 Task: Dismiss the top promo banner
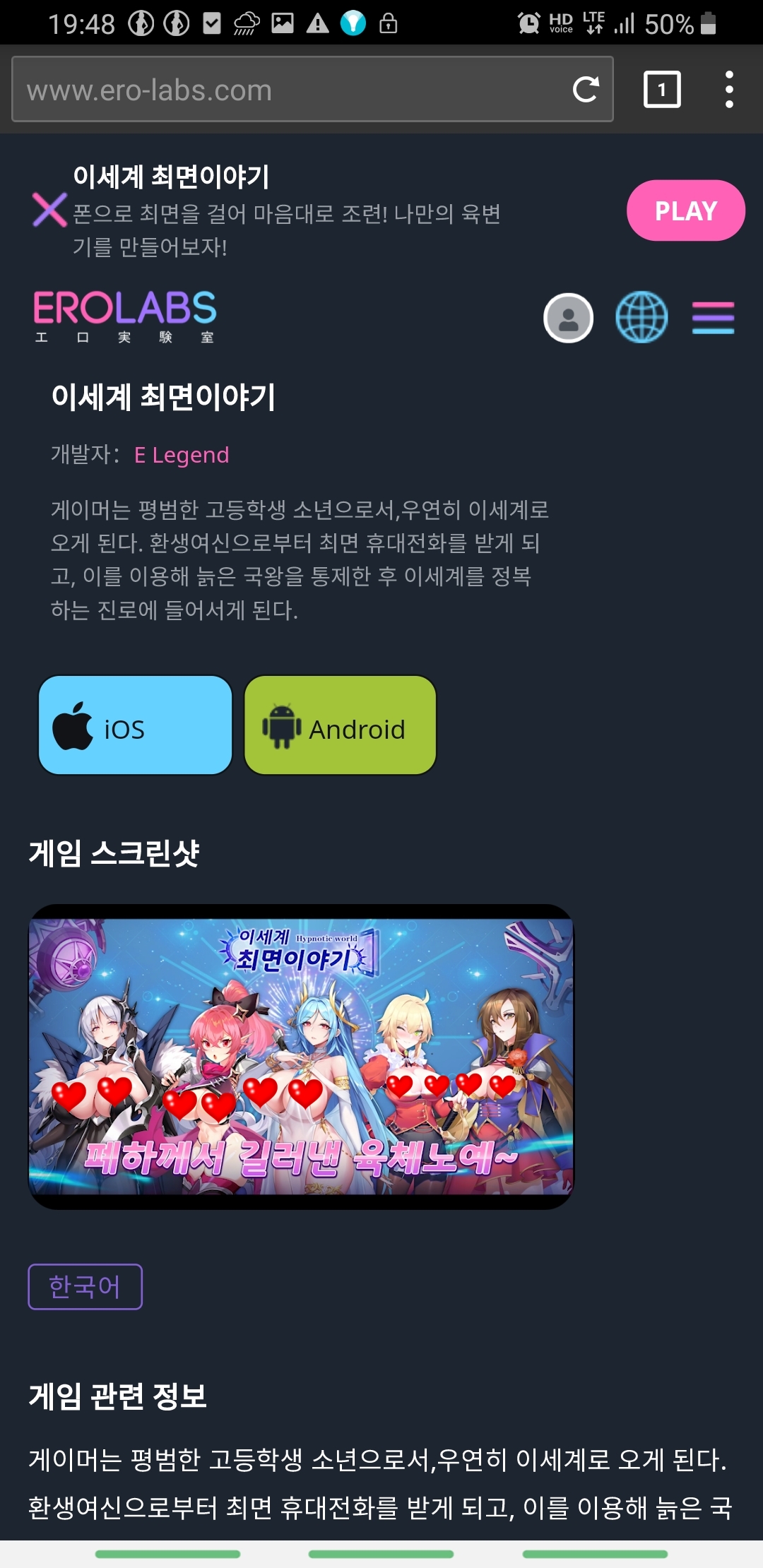49,210
